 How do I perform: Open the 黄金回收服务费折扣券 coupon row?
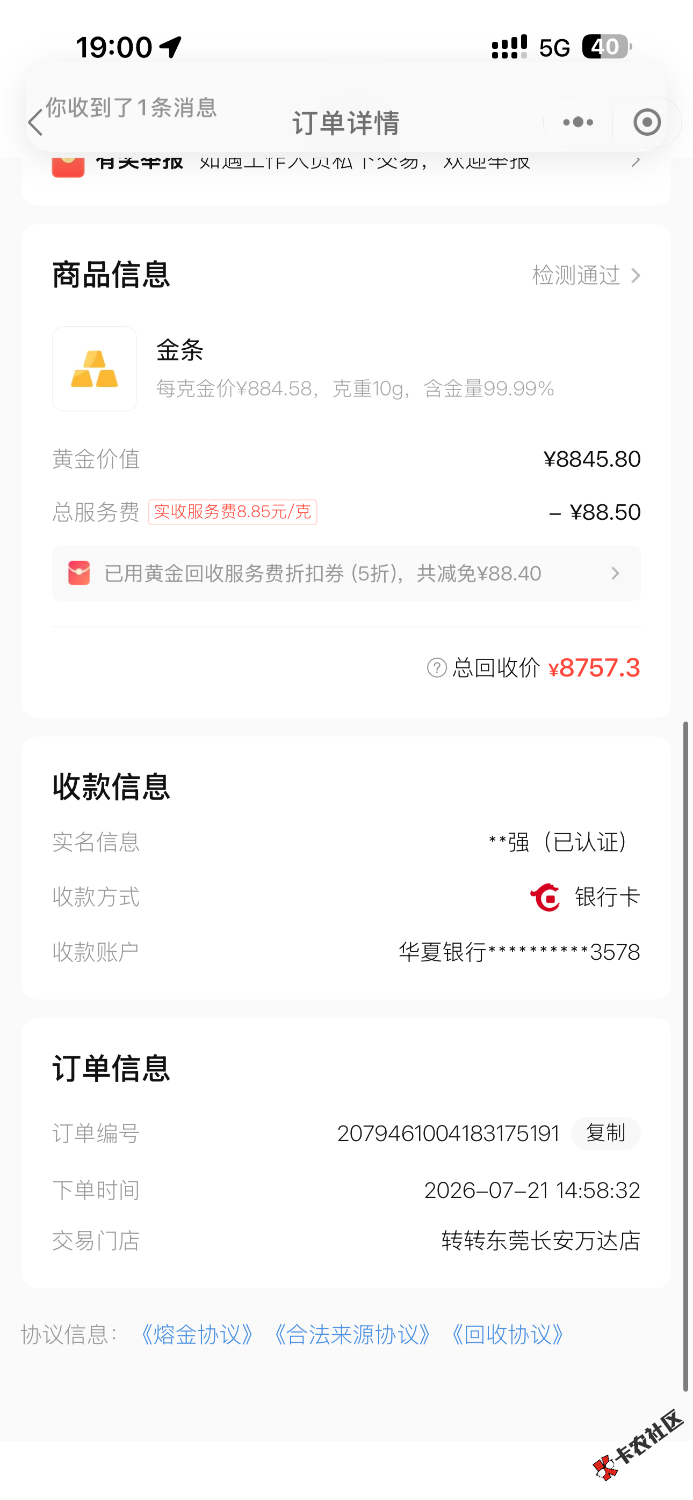point(346,573)
